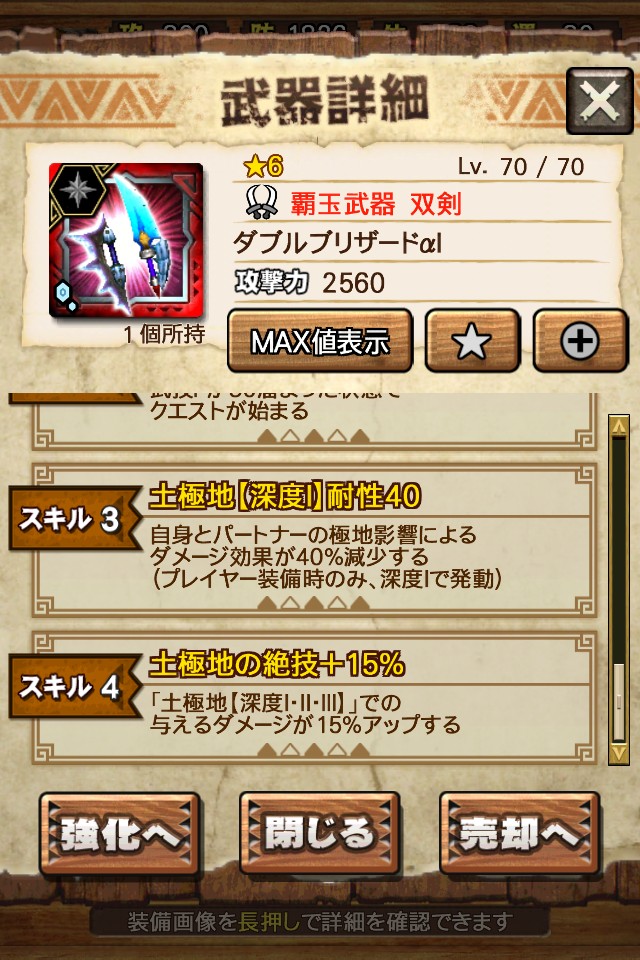This screenshot has height=960, width=640.
Task: Tap the plus circle button
Action: pos(580,342)
